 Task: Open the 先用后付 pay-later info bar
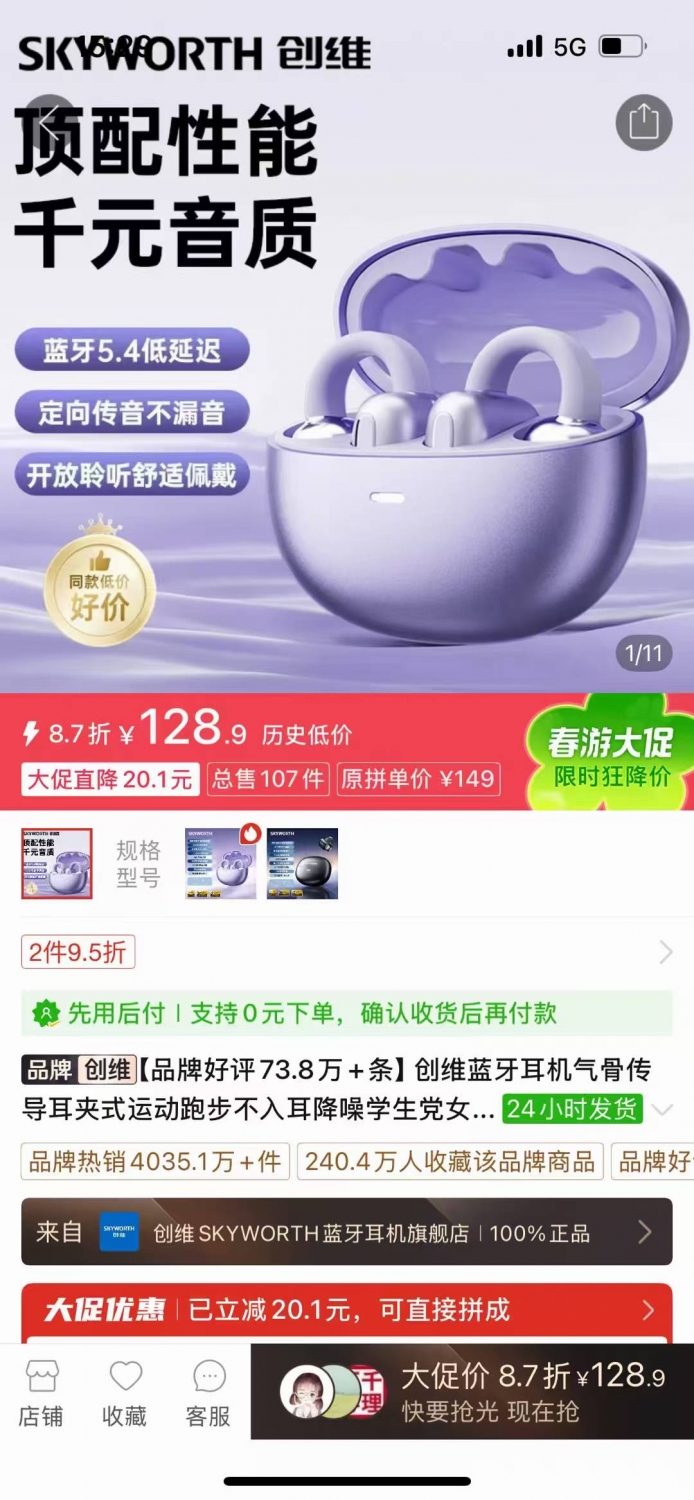[x=347, y=1013]
